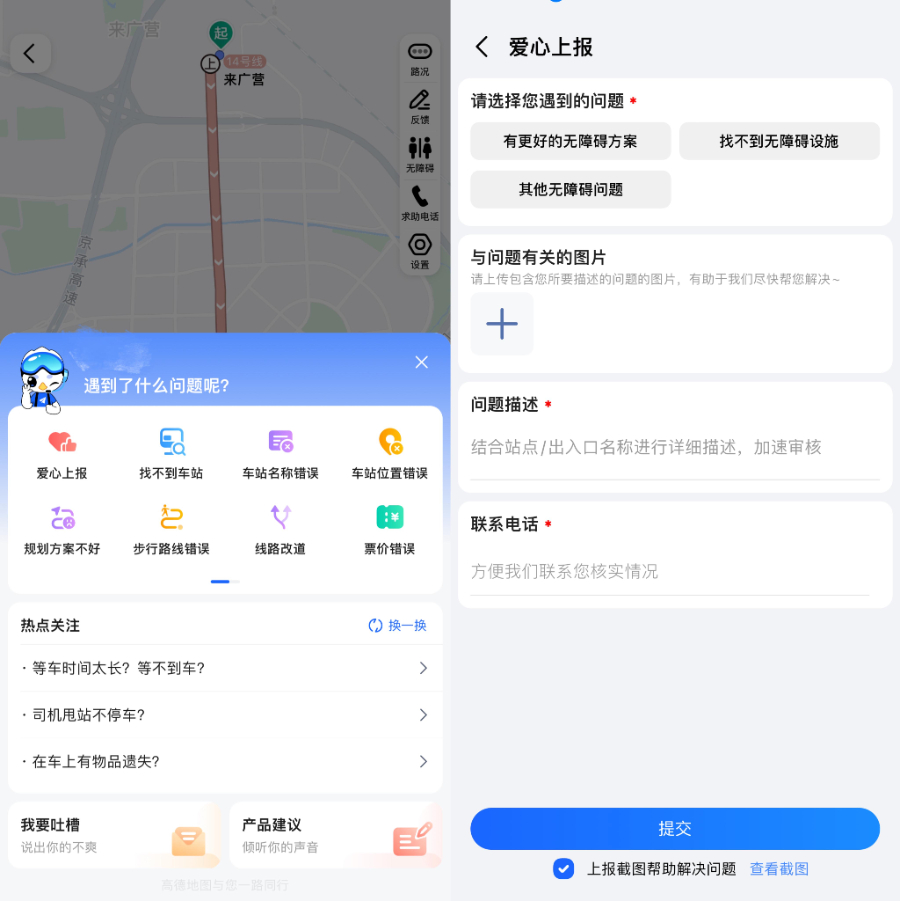Uncheck 上报截图帮助解决问题 checkbox
The height and width of the screenshot is (901, 900).
(x=563, y=869)
